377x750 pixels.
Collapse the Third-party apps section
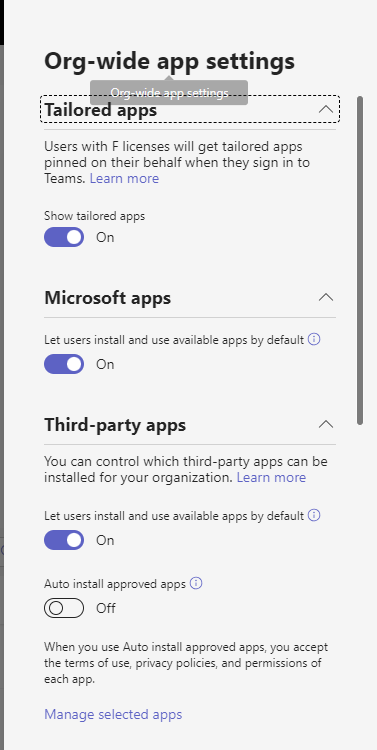click(326, 424)
